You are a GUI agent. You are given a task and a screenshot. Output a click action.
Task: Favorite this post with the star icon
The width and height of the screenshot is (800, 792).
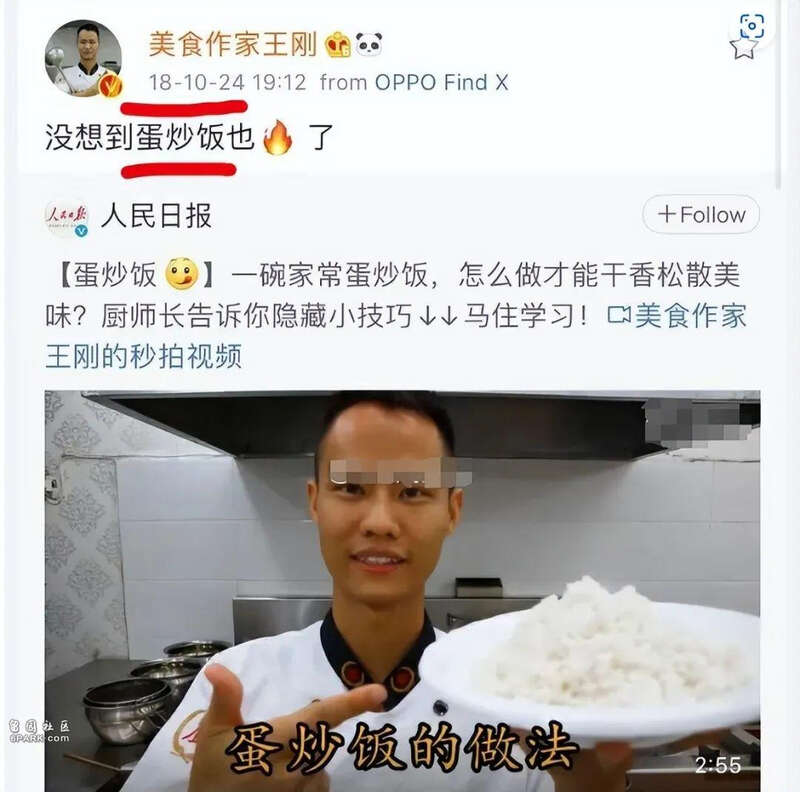pos(743,46)
